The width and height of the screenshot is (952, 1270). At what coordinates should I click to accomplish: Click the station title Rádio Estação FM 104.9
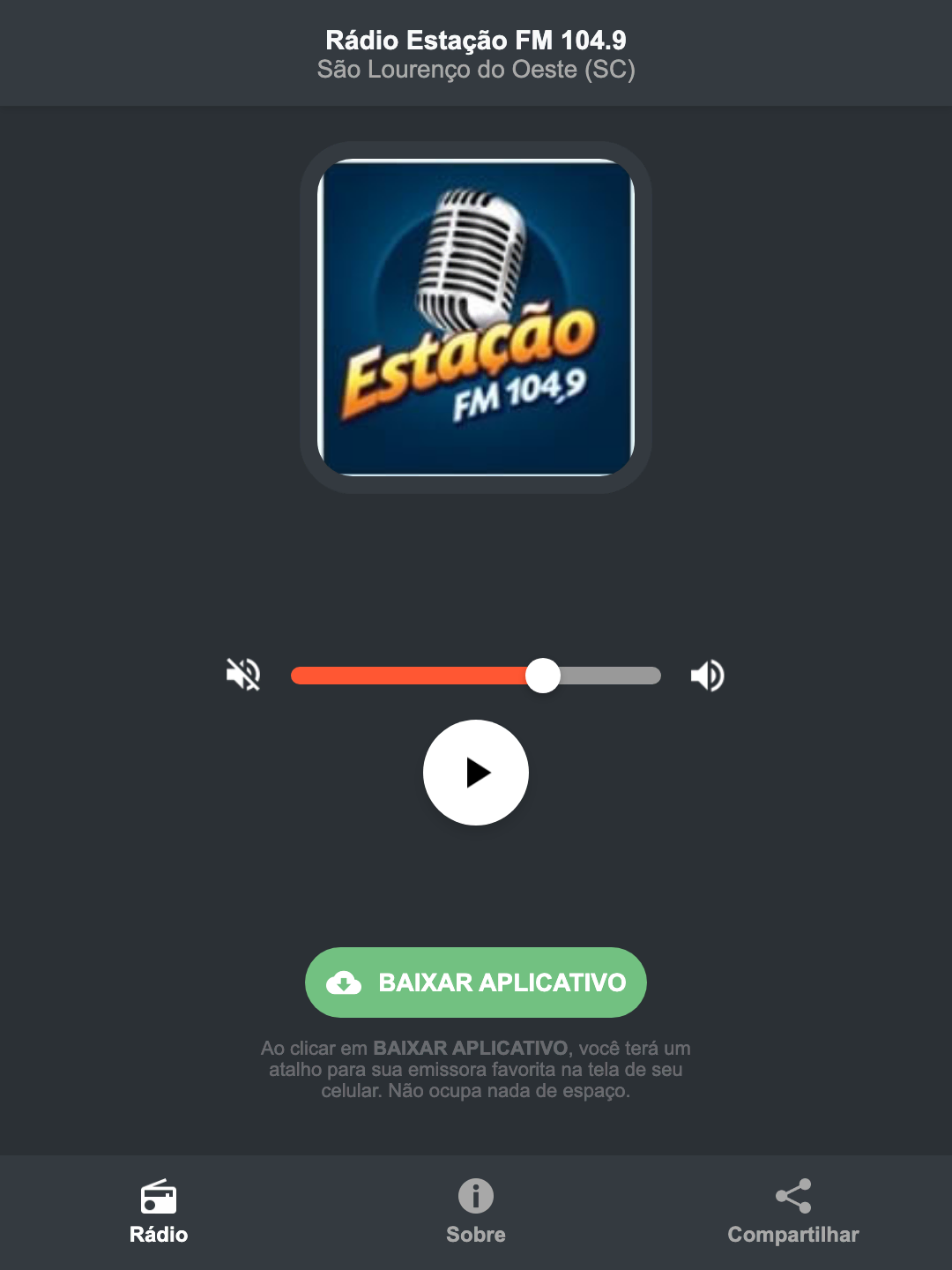[x=475, y=39]
